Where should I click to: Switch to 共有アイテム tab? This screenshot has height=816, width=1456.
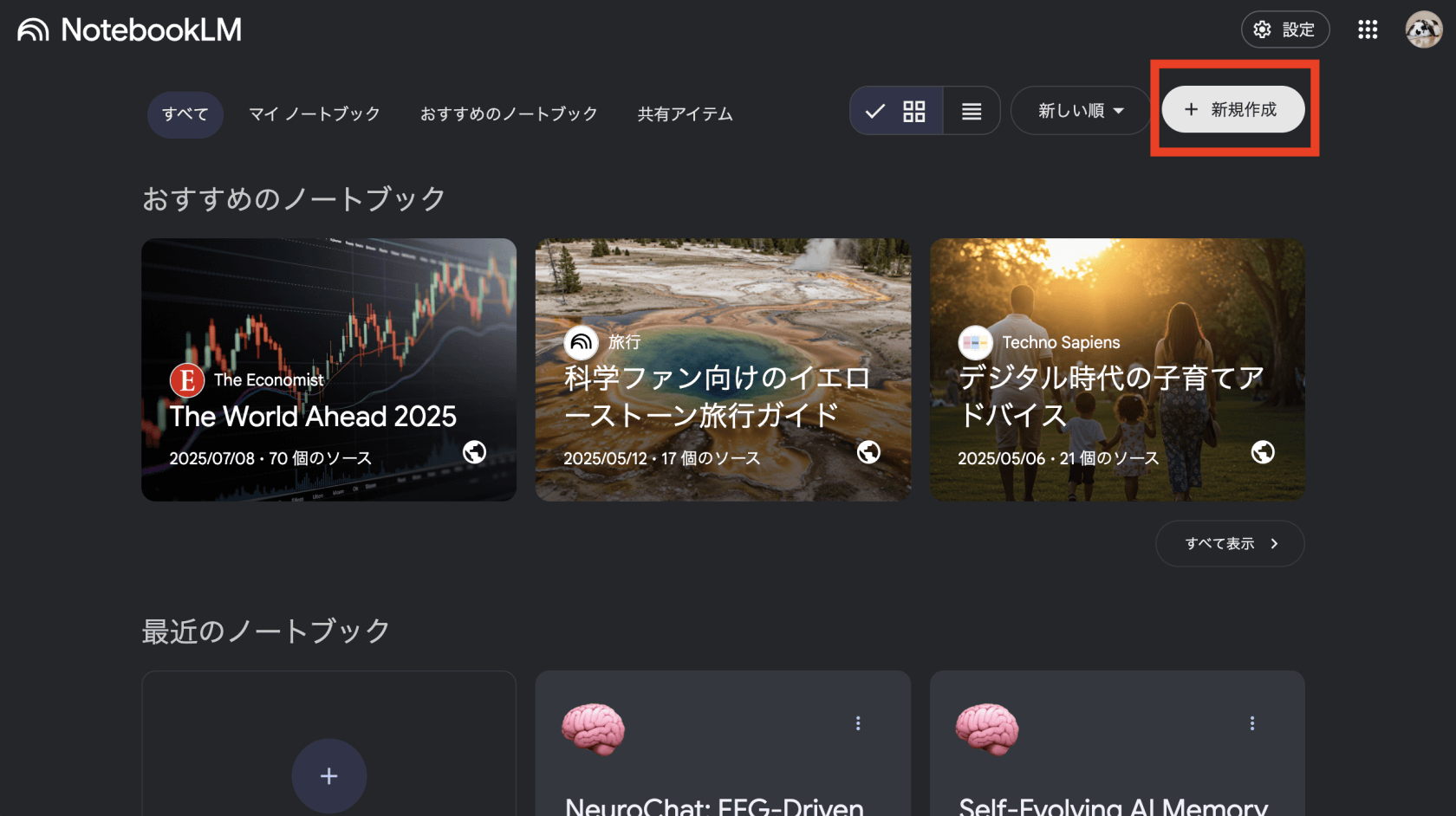[x=685, y=114]
